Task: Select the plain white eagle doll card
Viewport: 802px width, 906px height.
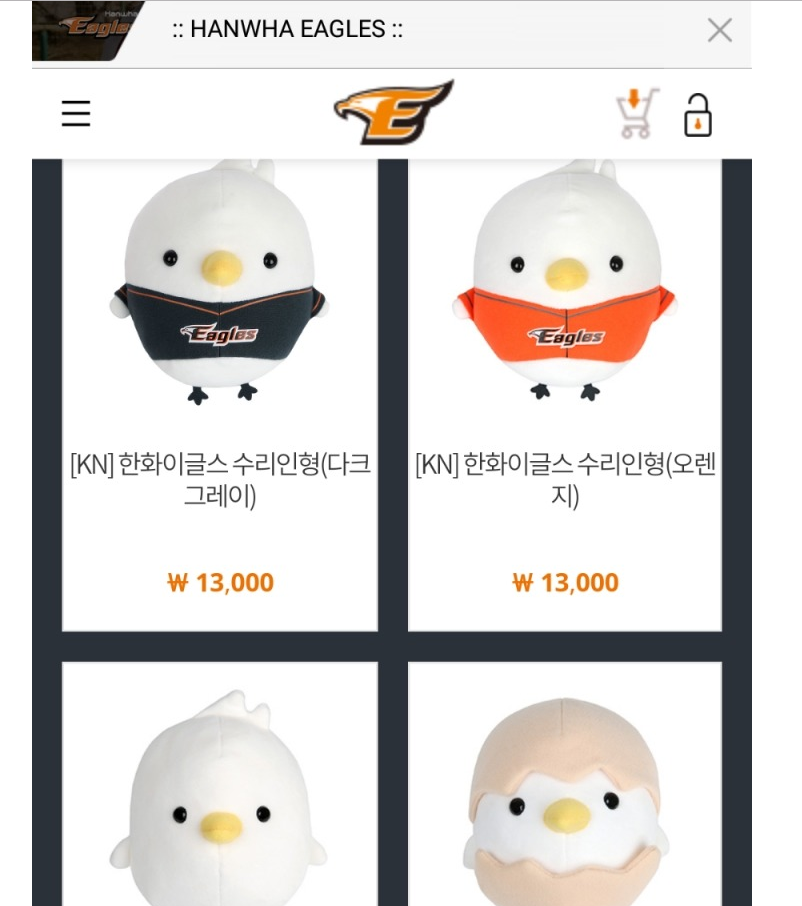Action: tap(220, 790)
